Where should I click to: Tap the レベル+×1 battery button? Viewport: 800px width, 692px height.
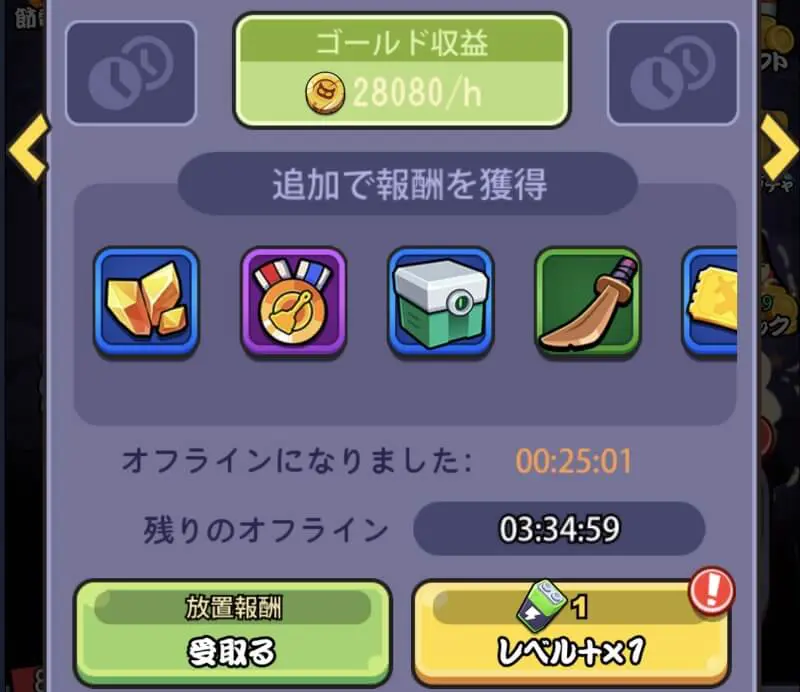pos(570,636)
